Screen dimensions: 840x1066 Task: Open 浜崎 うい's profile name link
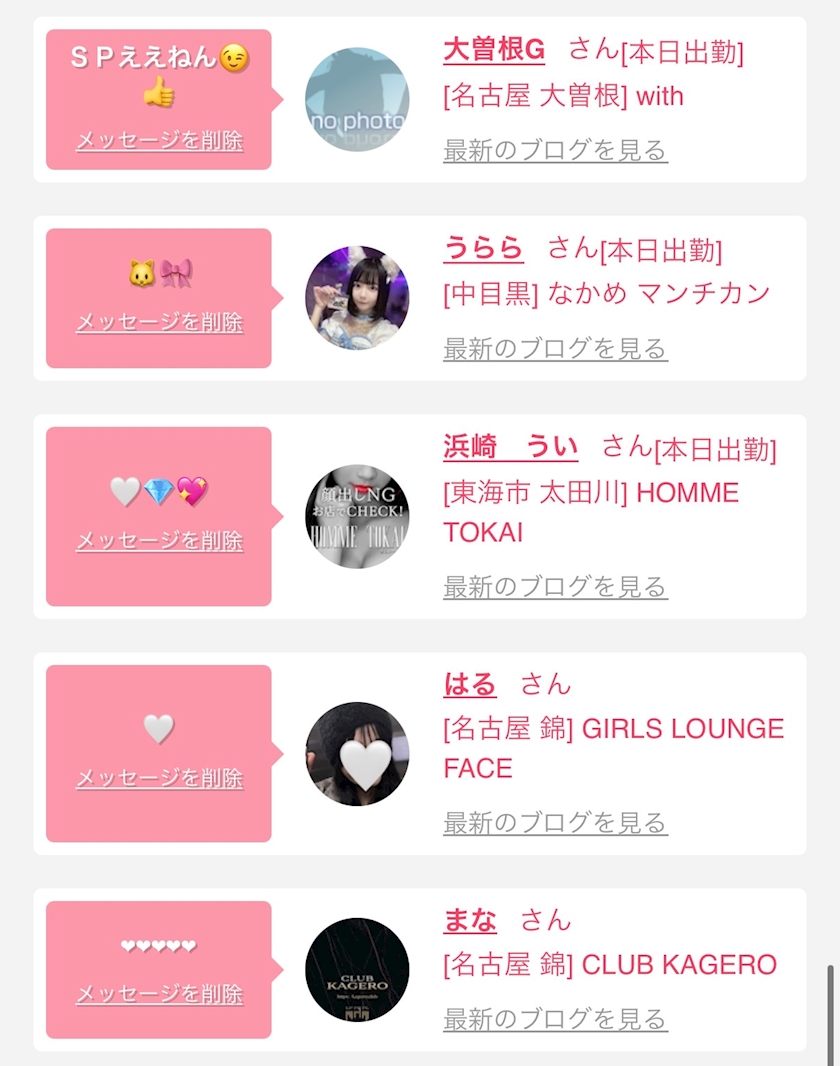pyautogui.click(x=510, y=447)
